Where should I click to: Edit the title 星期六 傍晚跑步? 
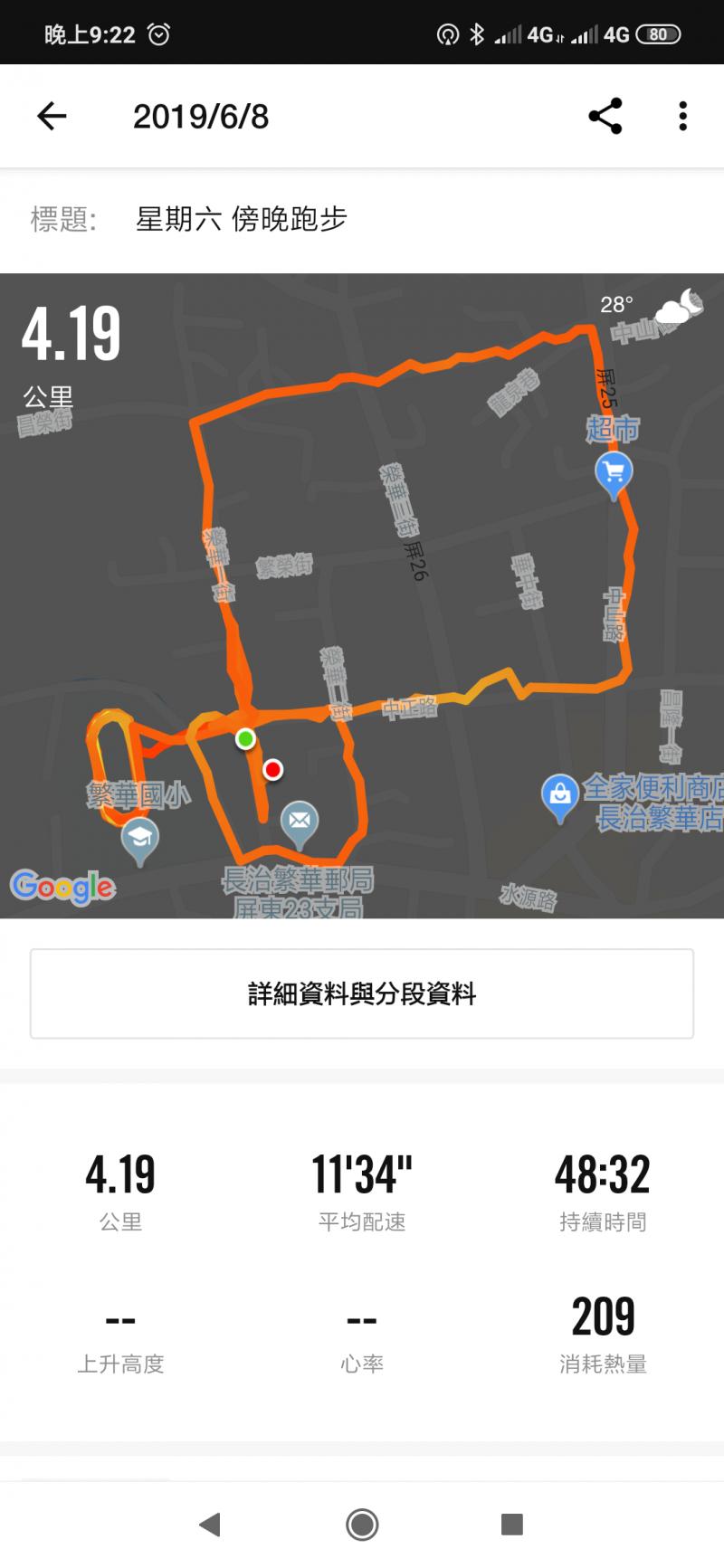tap(241, 220)
